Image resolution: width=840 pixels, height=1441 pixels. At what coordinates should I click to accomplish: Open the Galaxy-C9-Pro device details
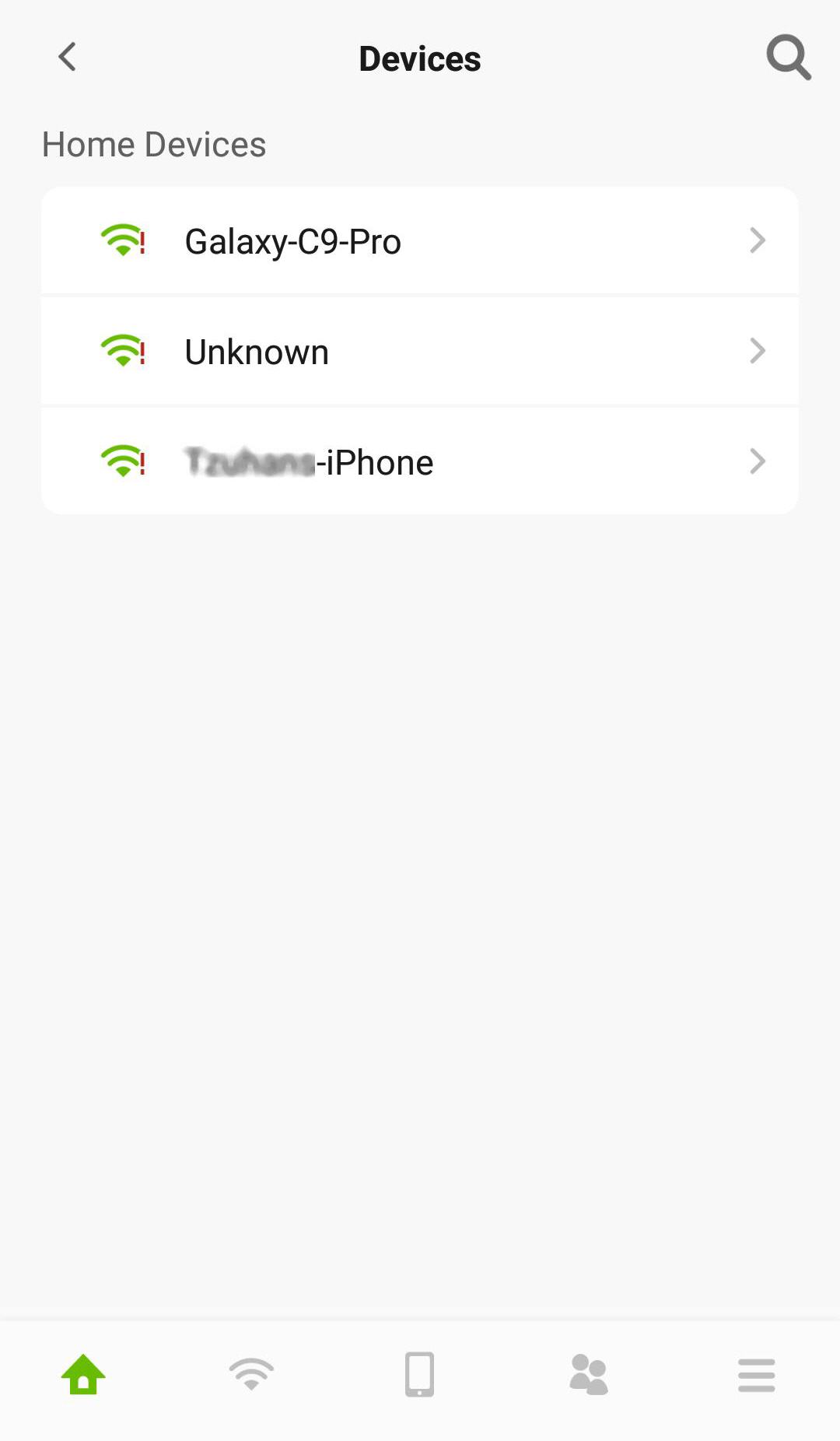420,241
